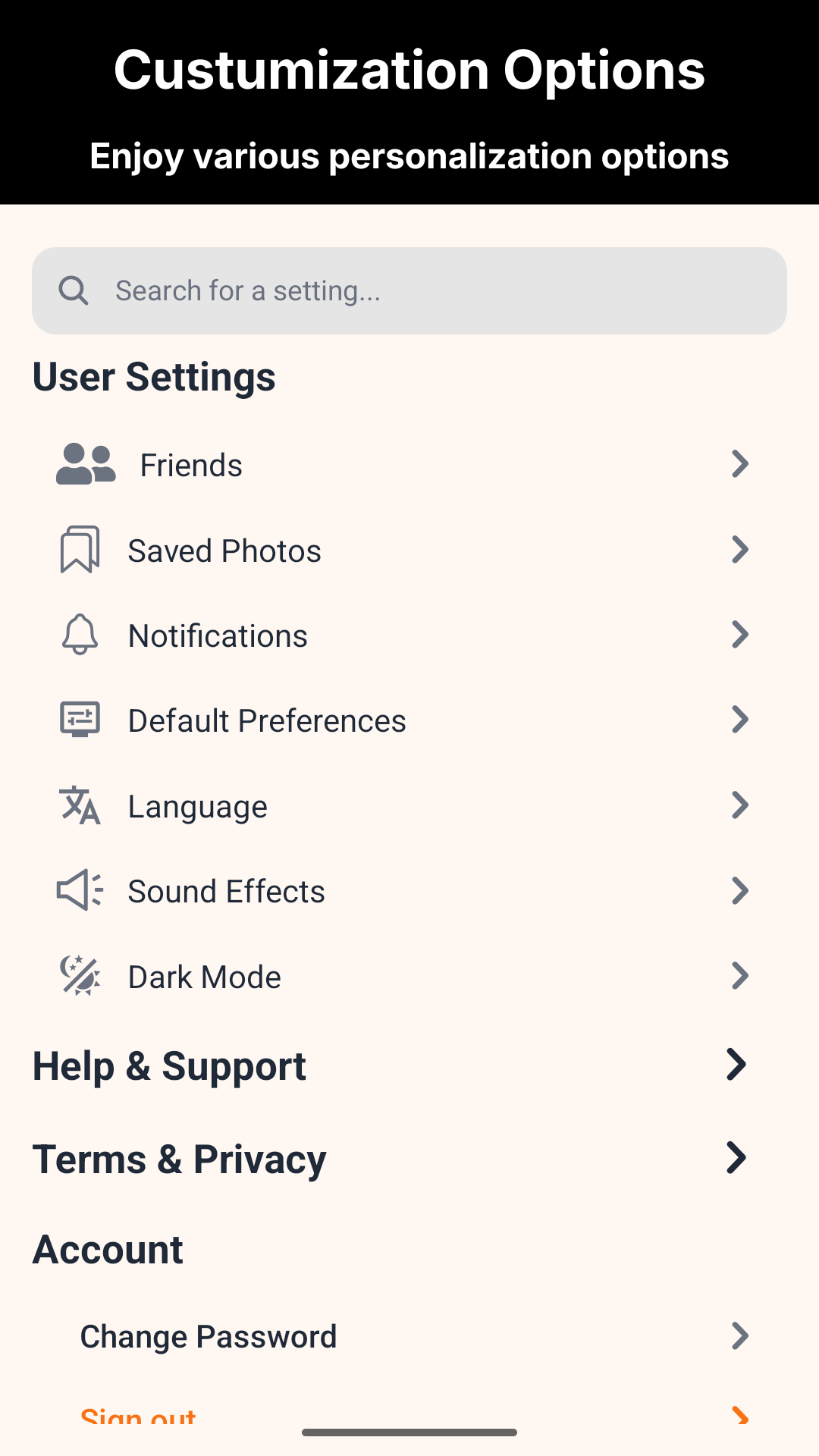
Task: Open the Language settings row
Action: click(x=409, y=805)
